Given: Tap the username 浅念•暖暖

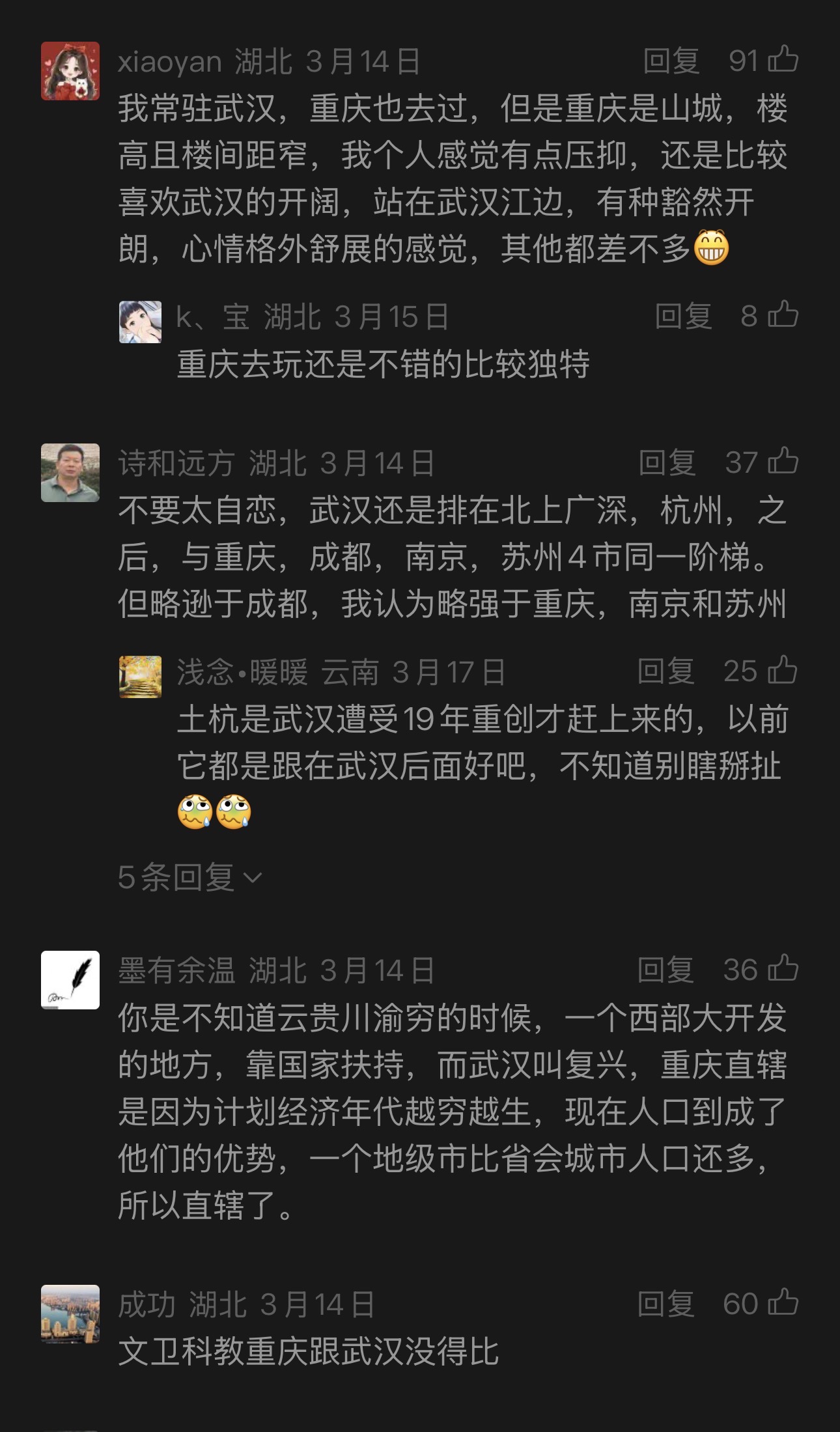Looking at the screenshot, I should coord(242,672).
